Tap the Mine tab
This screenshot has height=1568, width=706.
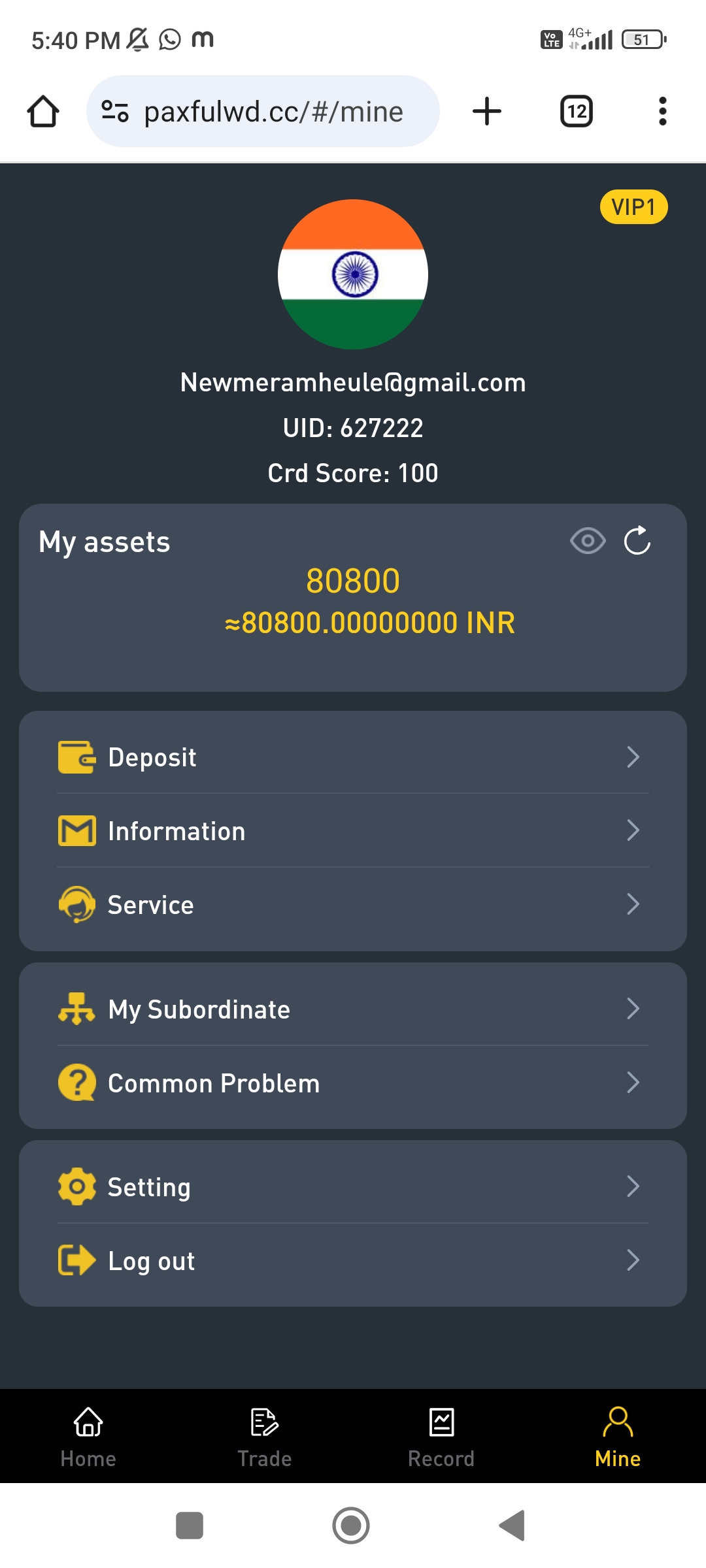tap(618, 1436)
